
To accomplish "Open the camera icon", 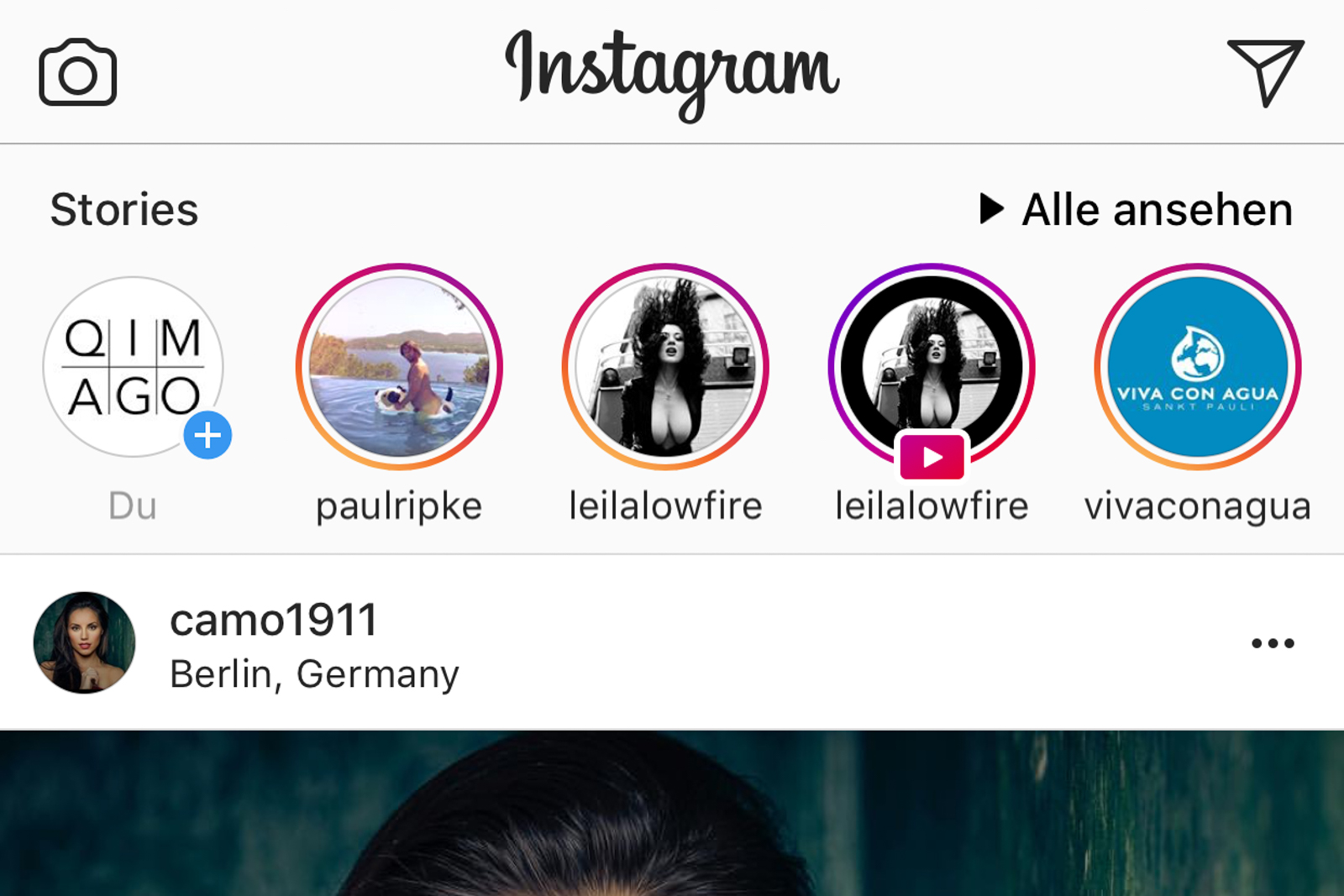I will (x=77, y=73).
